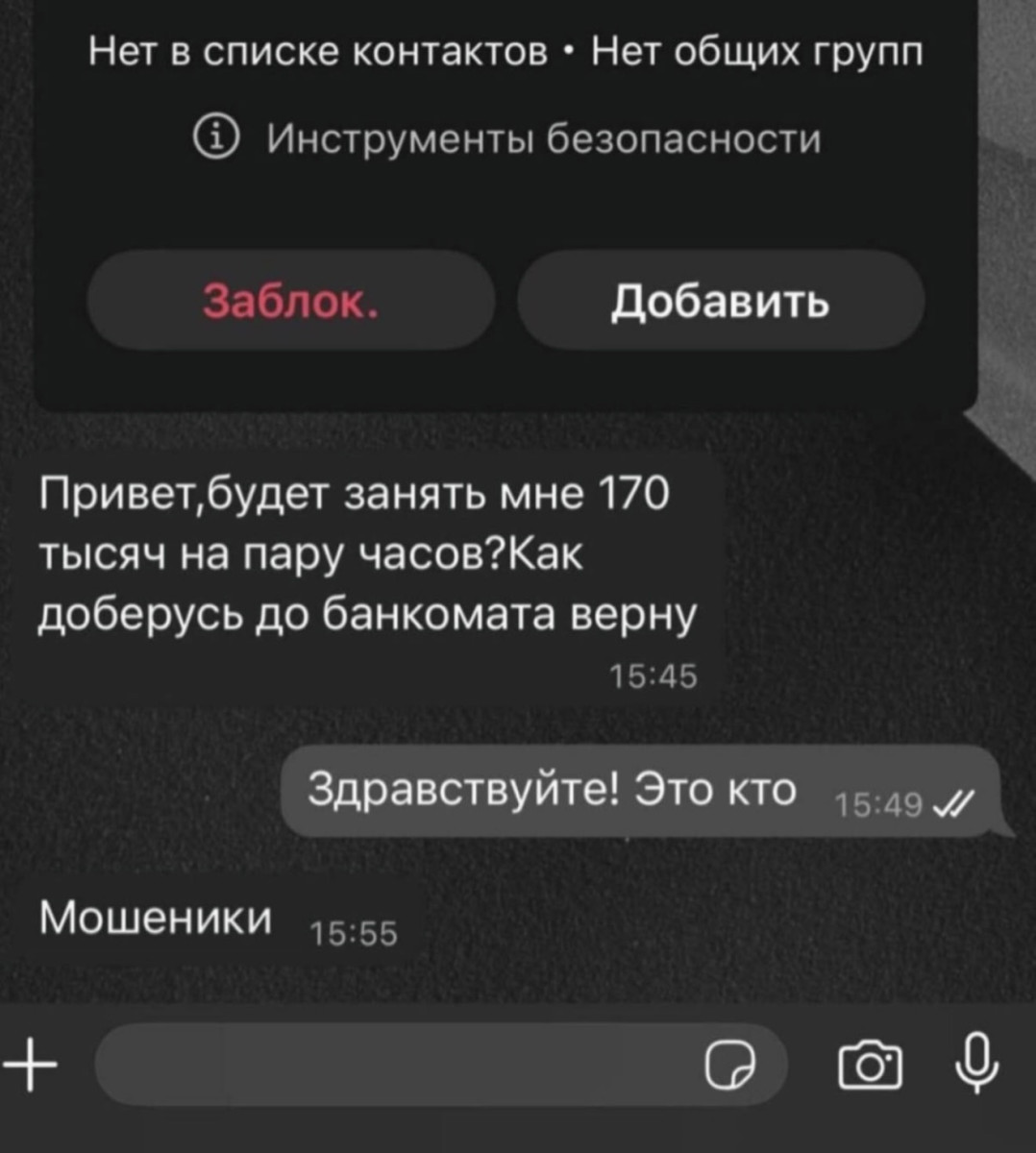Launch the camera from chat bar
This screenshot has width=1036, height=1153.
tap(871, 1067)
